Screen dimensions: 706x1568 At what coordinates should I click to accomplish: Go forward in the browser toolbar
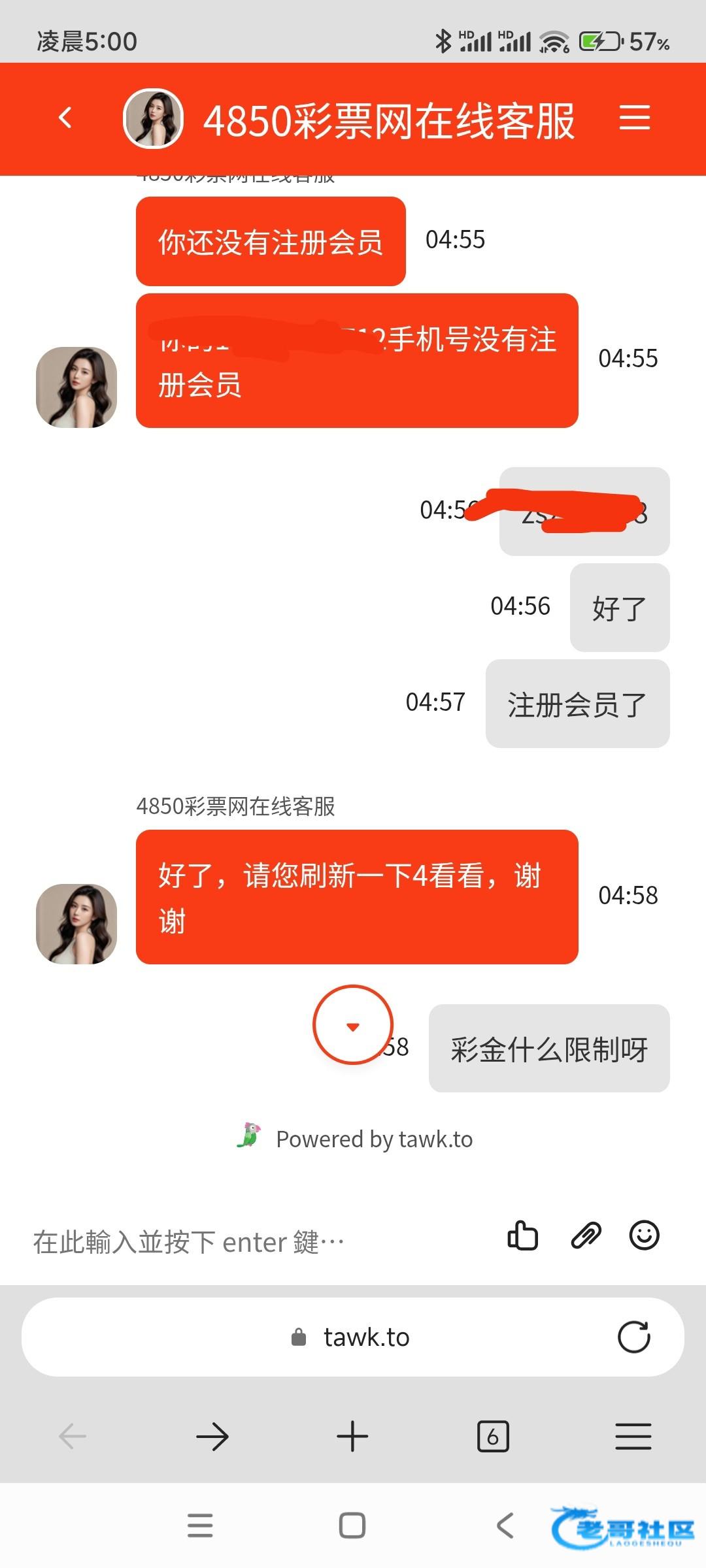(212, 1437)
